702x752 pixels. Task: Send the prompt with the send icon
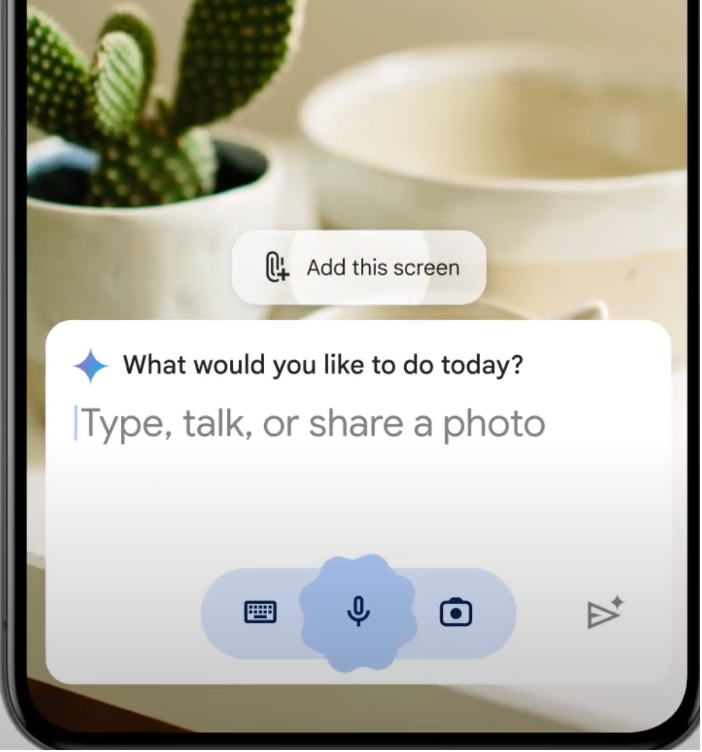pyautogui.click(x=604, y=613)
